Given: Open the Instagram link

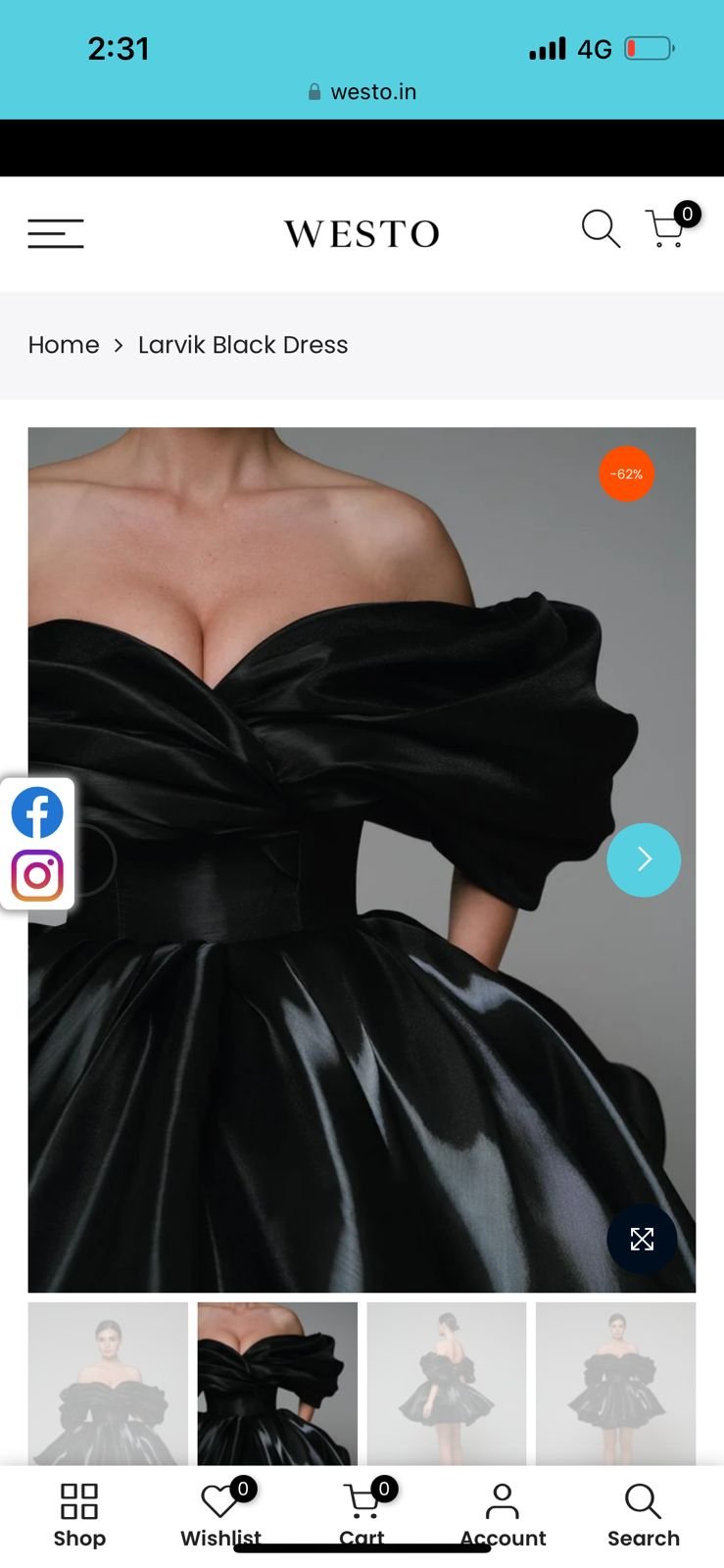Looking at the screenshot, I should click(37, 875).
